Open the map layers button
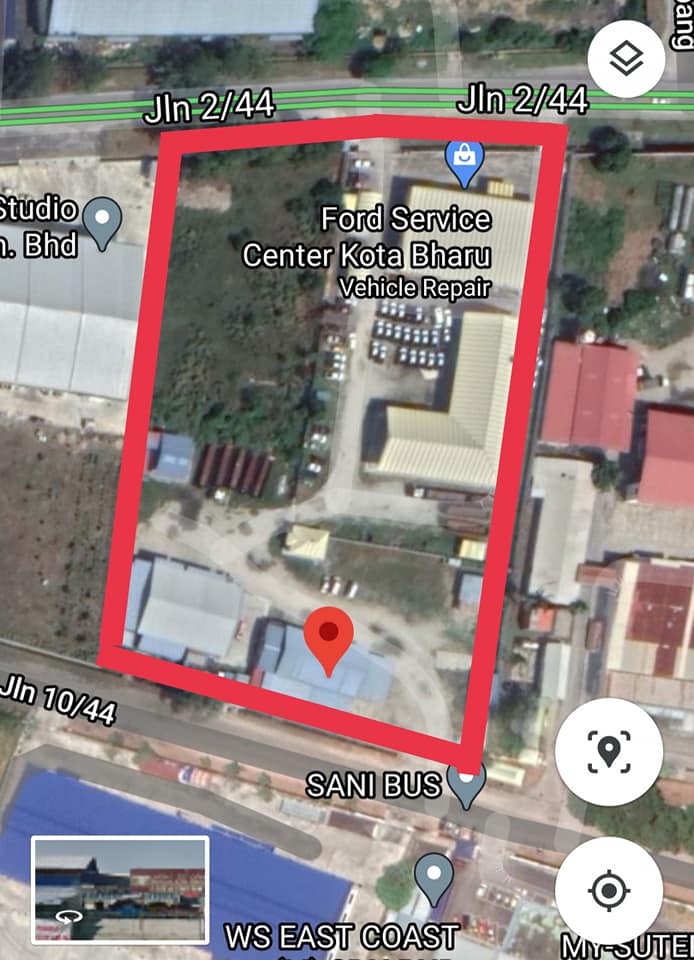The image size is (694, 960). [626, 61]
